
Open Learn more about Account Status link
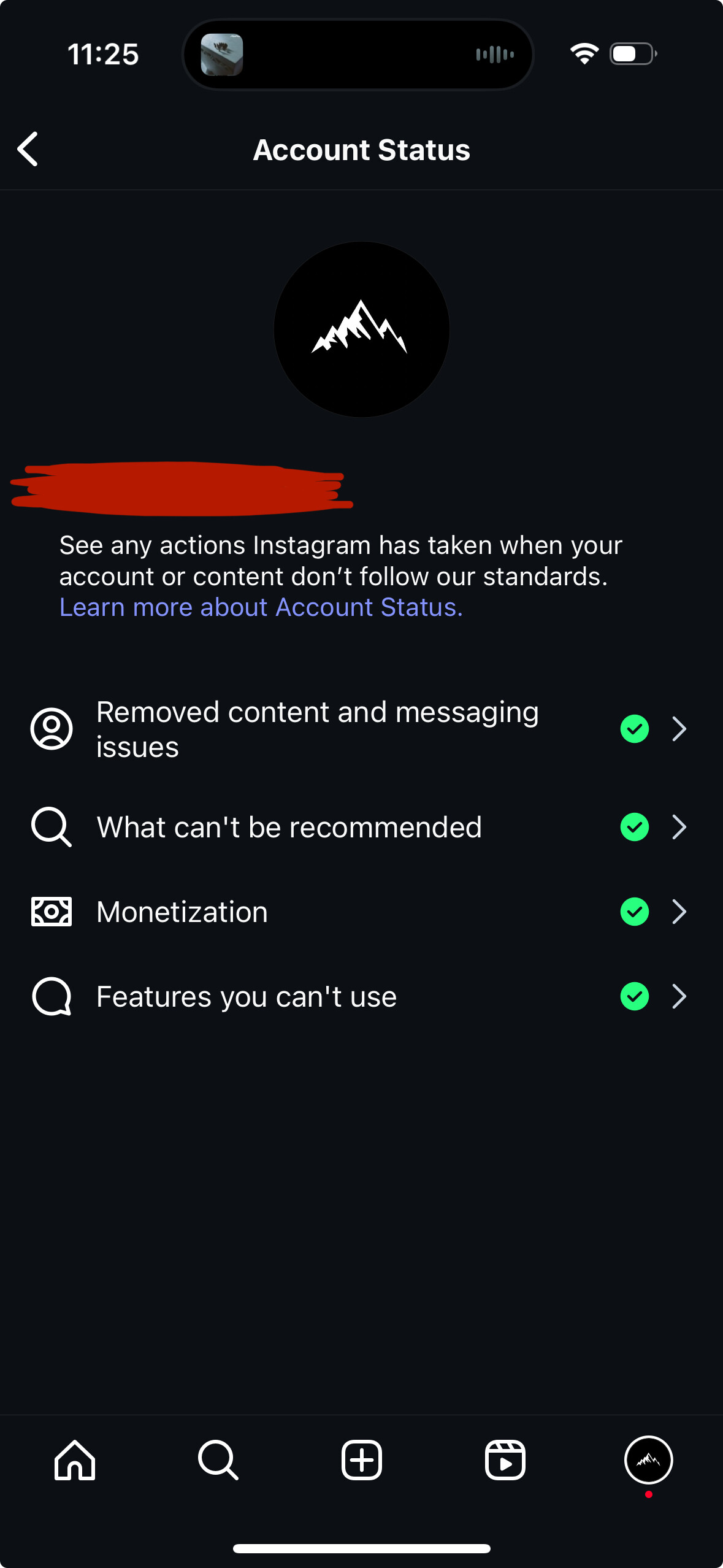[x=261, y=607]
